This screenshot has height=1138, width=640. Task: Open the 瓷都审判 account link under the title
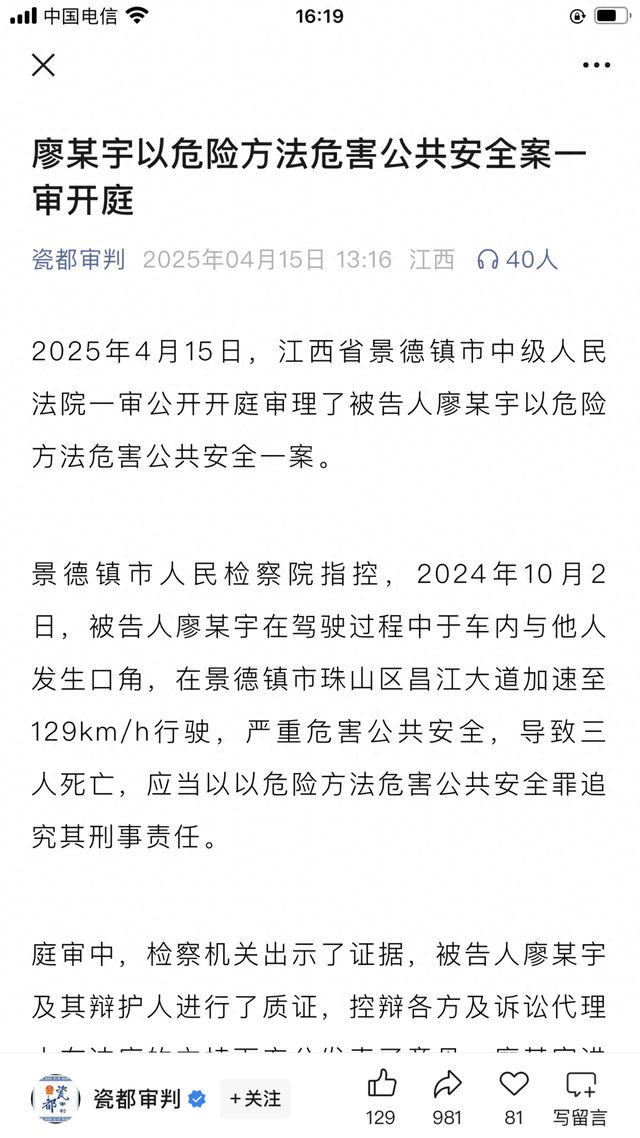tap(78, 259)
